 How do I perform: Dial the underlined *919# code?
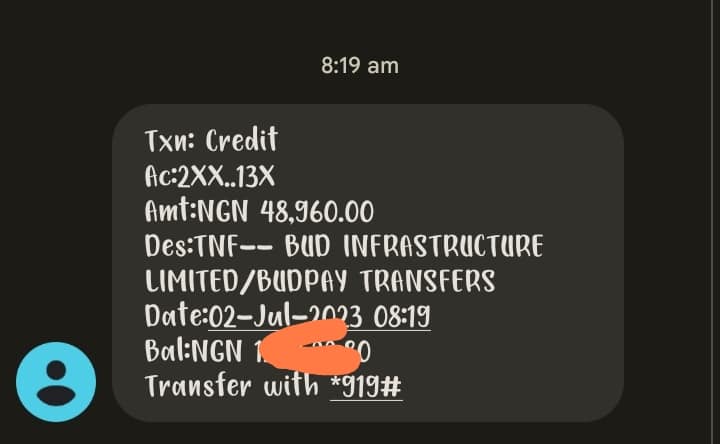pos(366,385)
